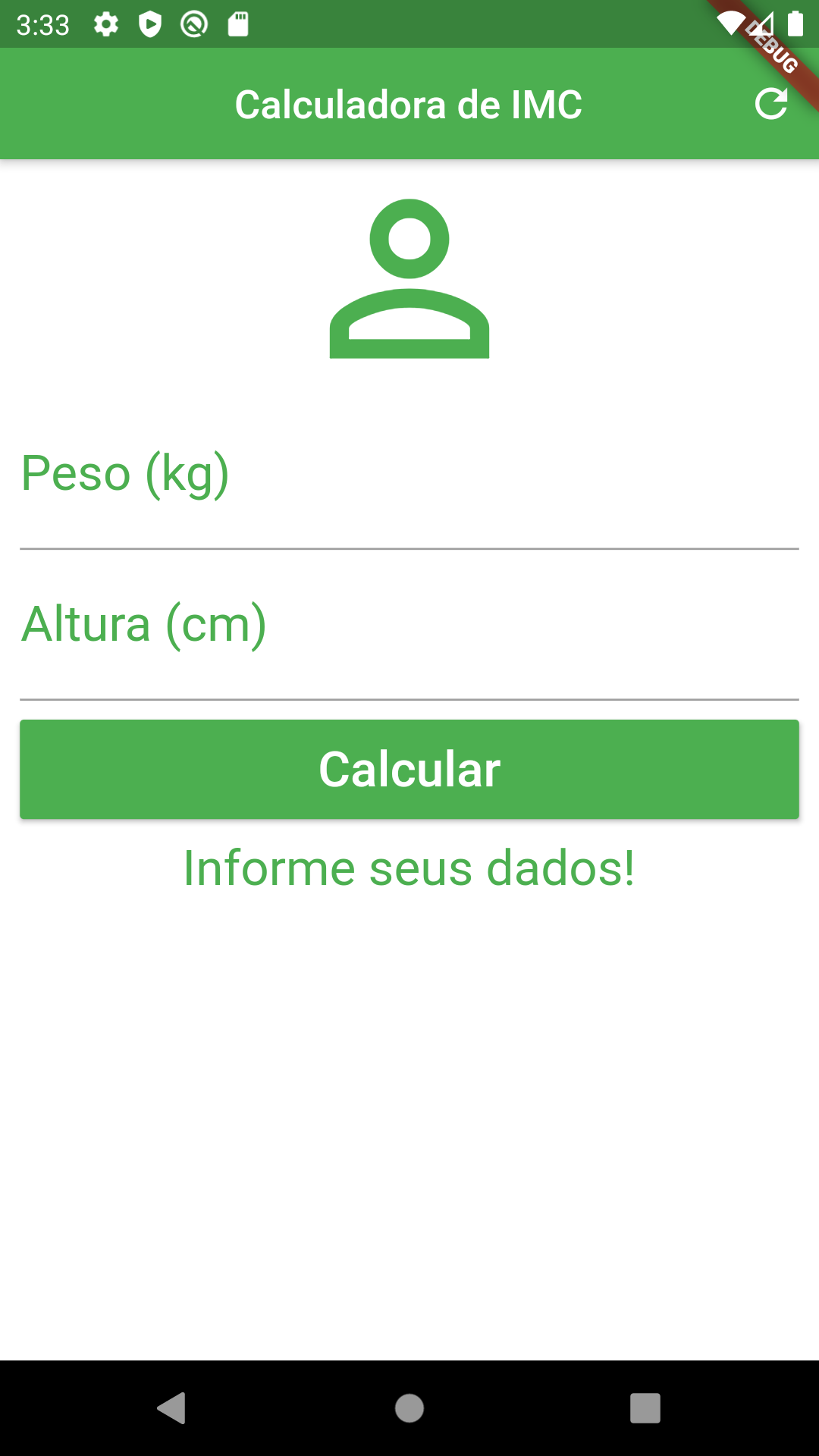Screen dimensions: 819x1456
Task: Tap the clock showing 3:33
Action: (42, 25)
